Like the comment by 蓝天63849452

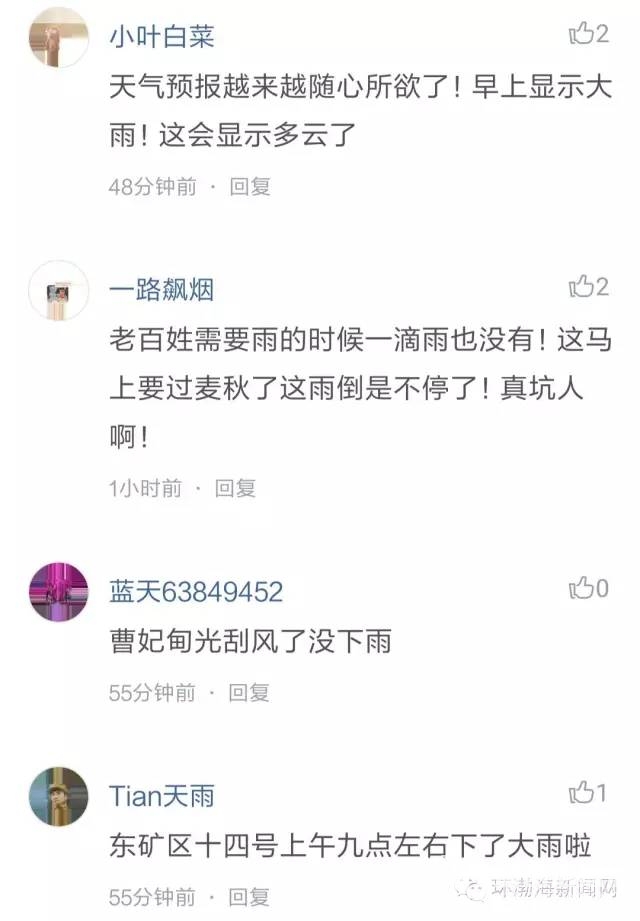581,588
